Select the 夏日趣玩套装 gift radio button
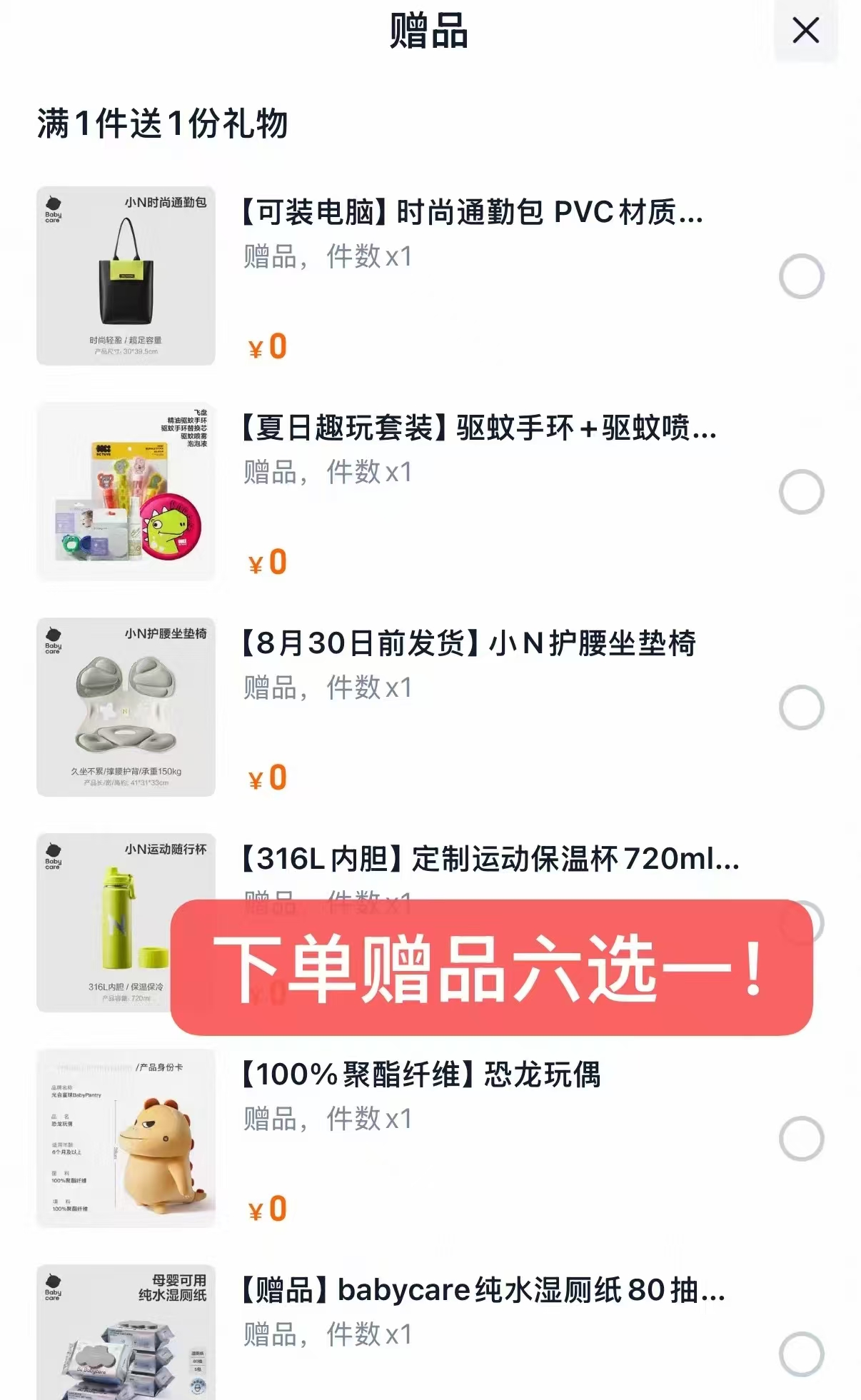861x1400 pixels. (x=800, y=490)
